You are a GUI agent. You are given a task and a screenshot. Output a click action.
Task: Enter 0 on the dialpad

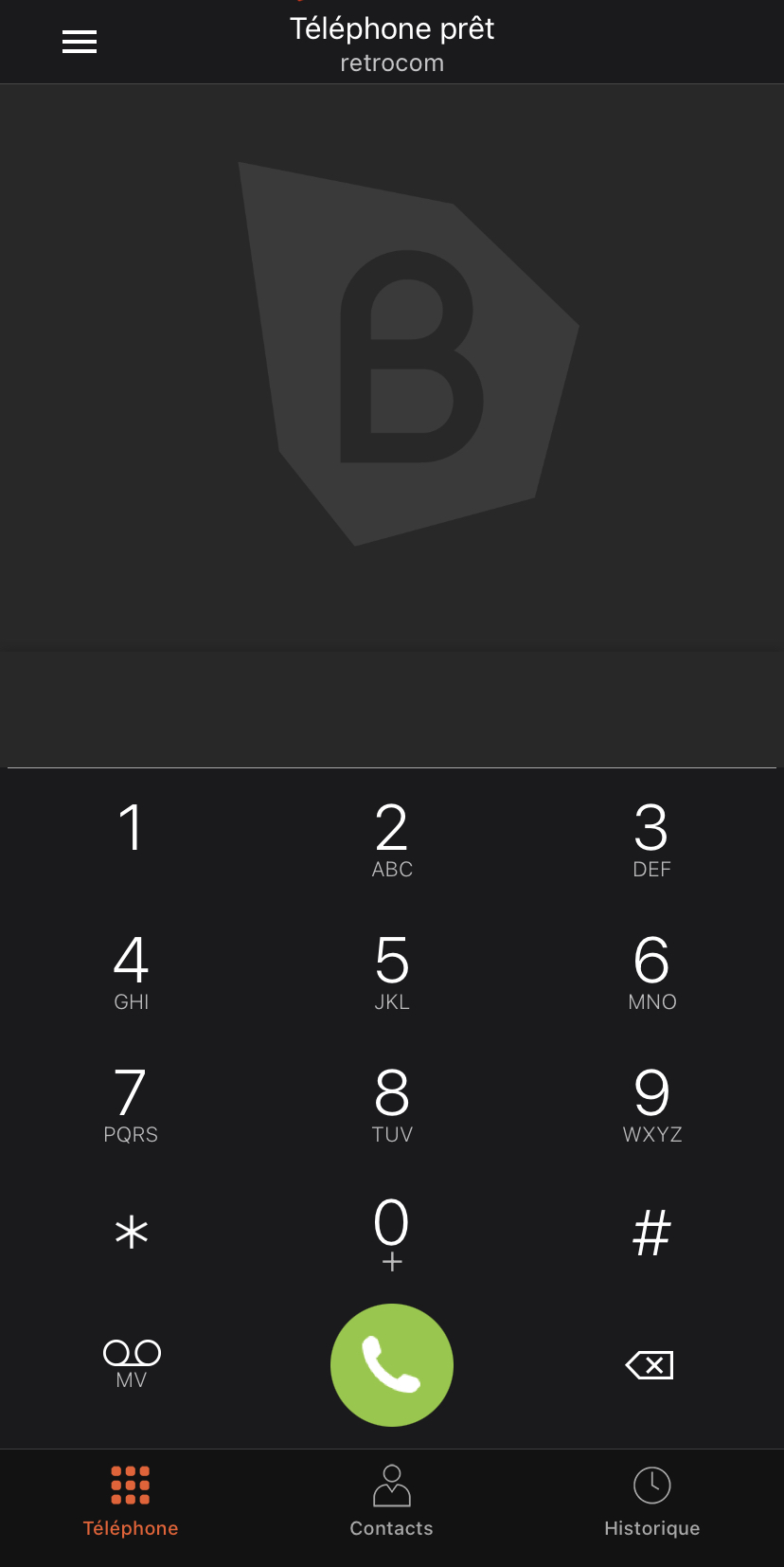pos(392,1233)
